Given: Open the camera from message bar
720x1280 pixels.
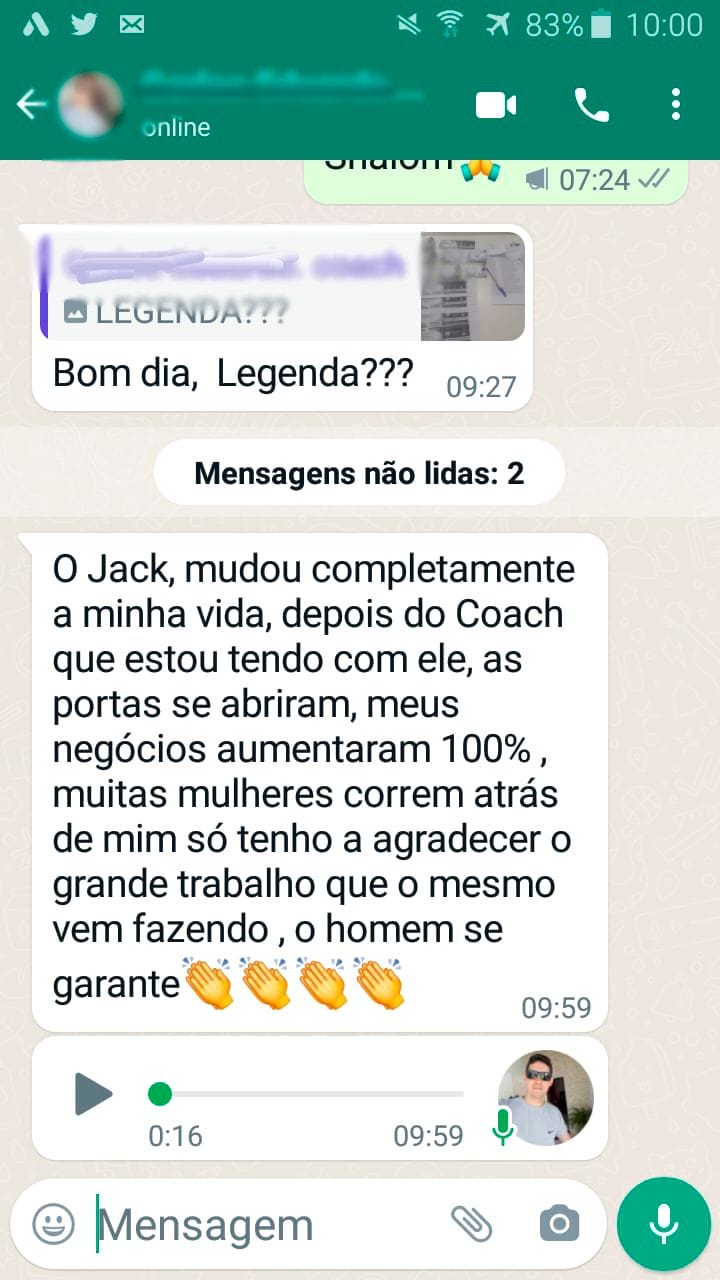Looking at the screenshot, I should point(559,1223).
